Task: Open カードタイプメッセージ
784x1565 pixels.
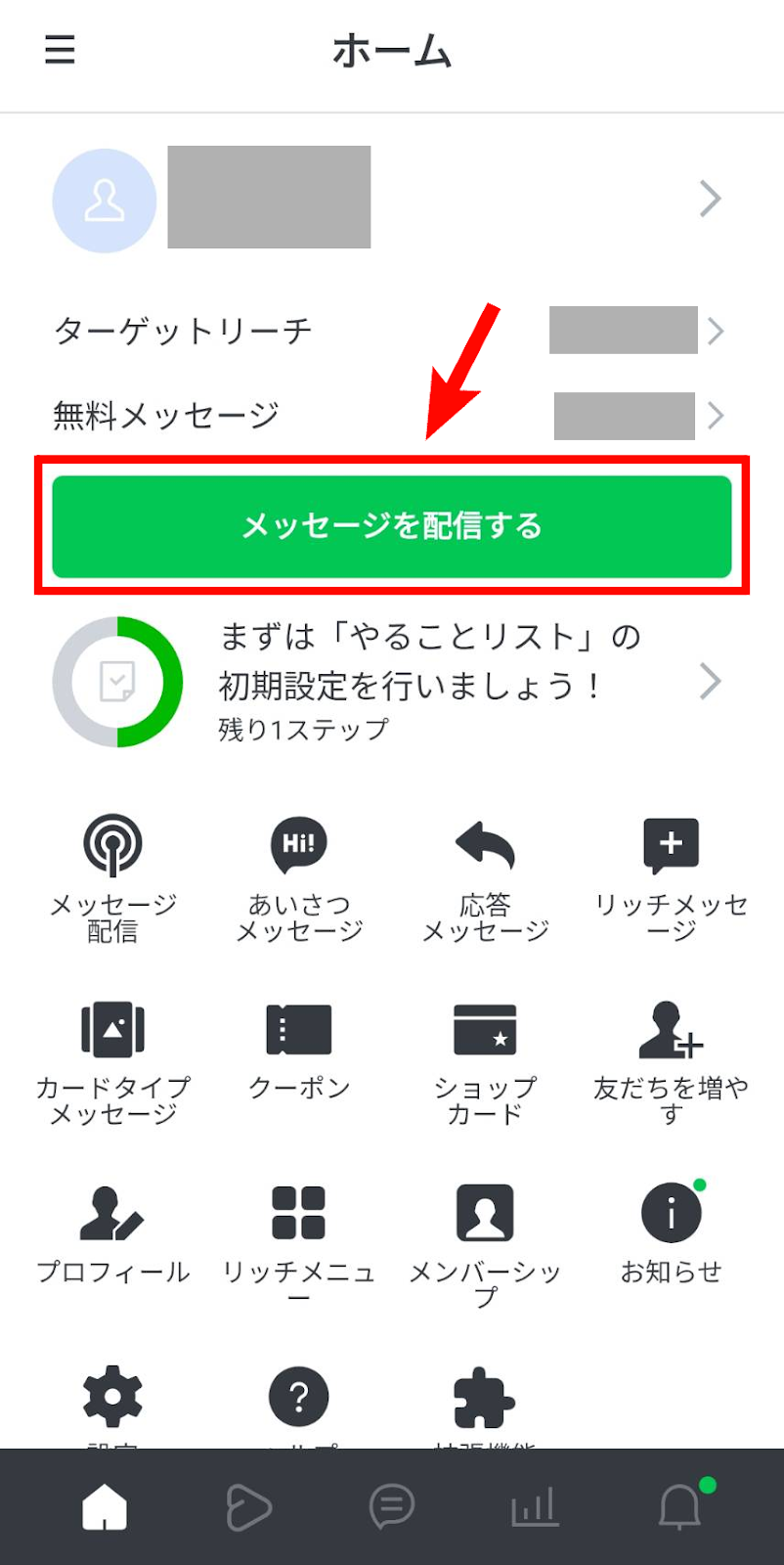Action: click(x=112, y=1061)
